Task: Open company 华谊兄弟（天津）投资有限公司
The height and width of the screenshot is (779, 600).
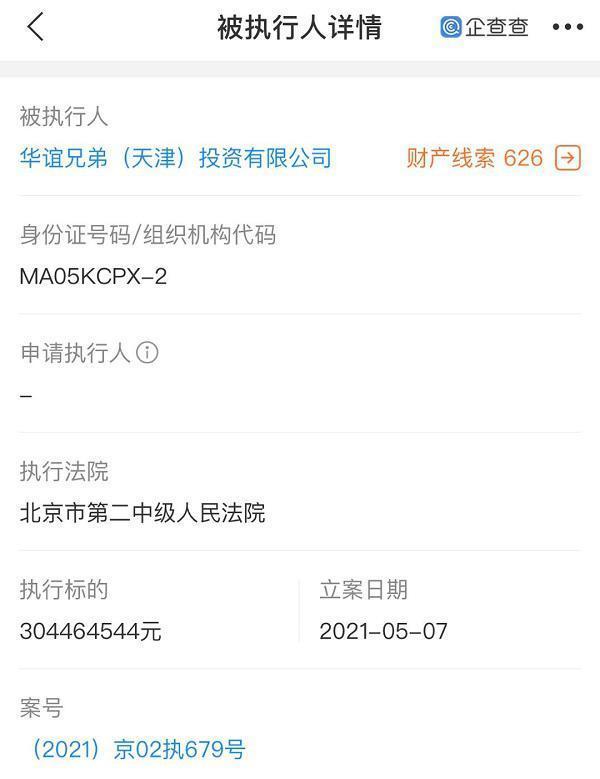Action: [176, 158]
